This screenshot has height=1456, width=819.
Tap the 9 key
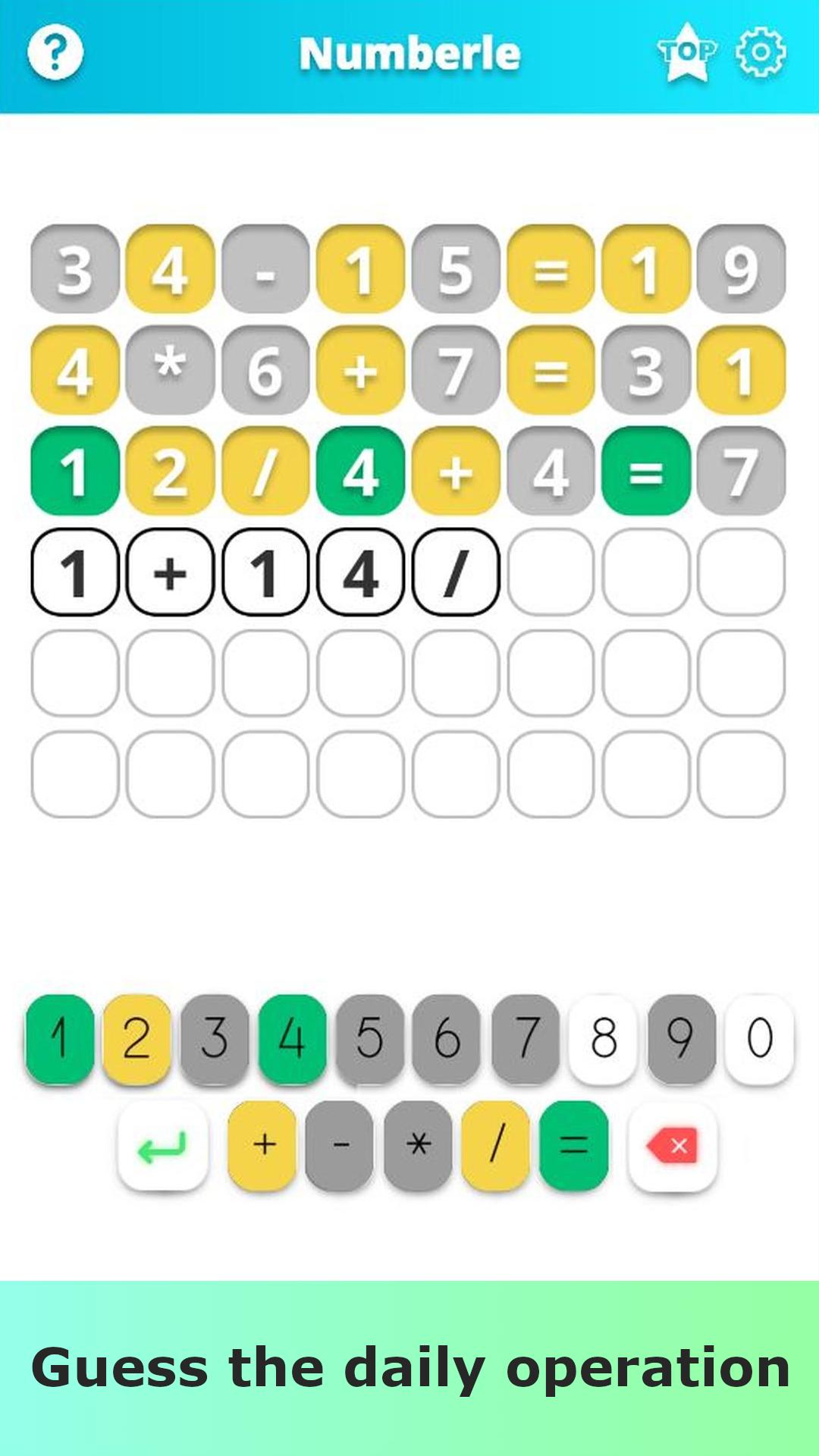(681, 1038)
